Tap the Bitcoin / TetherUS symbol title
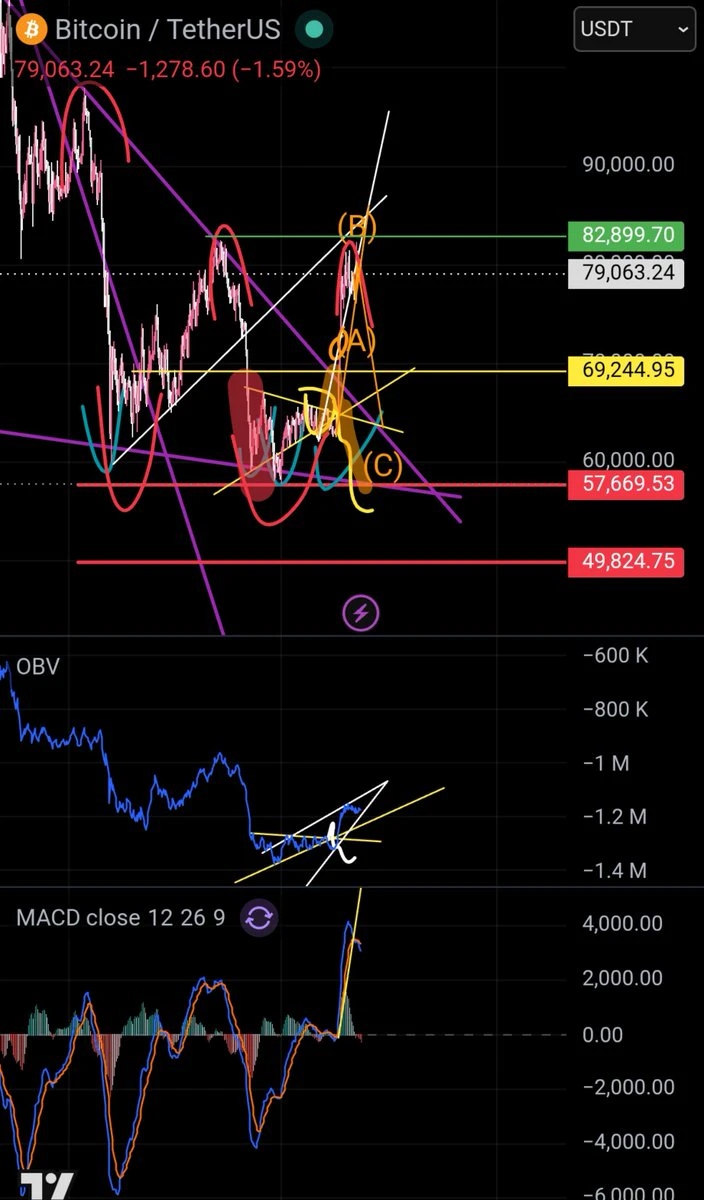This screenshot has width=704, height=1200. coord(167,30)
